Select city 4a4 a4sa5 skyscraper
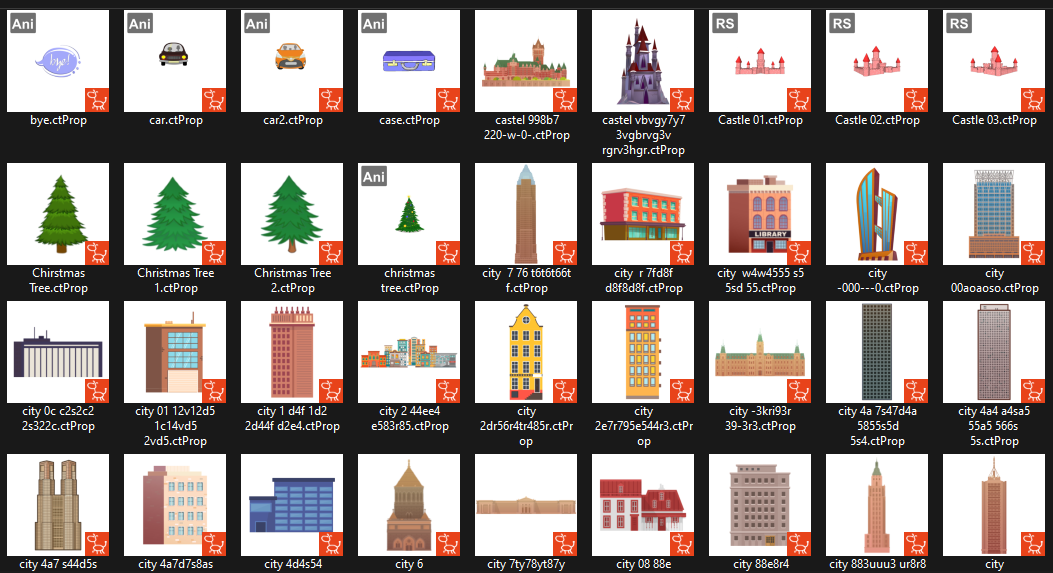Viewport: 1053px width, 573px height. click(994, 352)
